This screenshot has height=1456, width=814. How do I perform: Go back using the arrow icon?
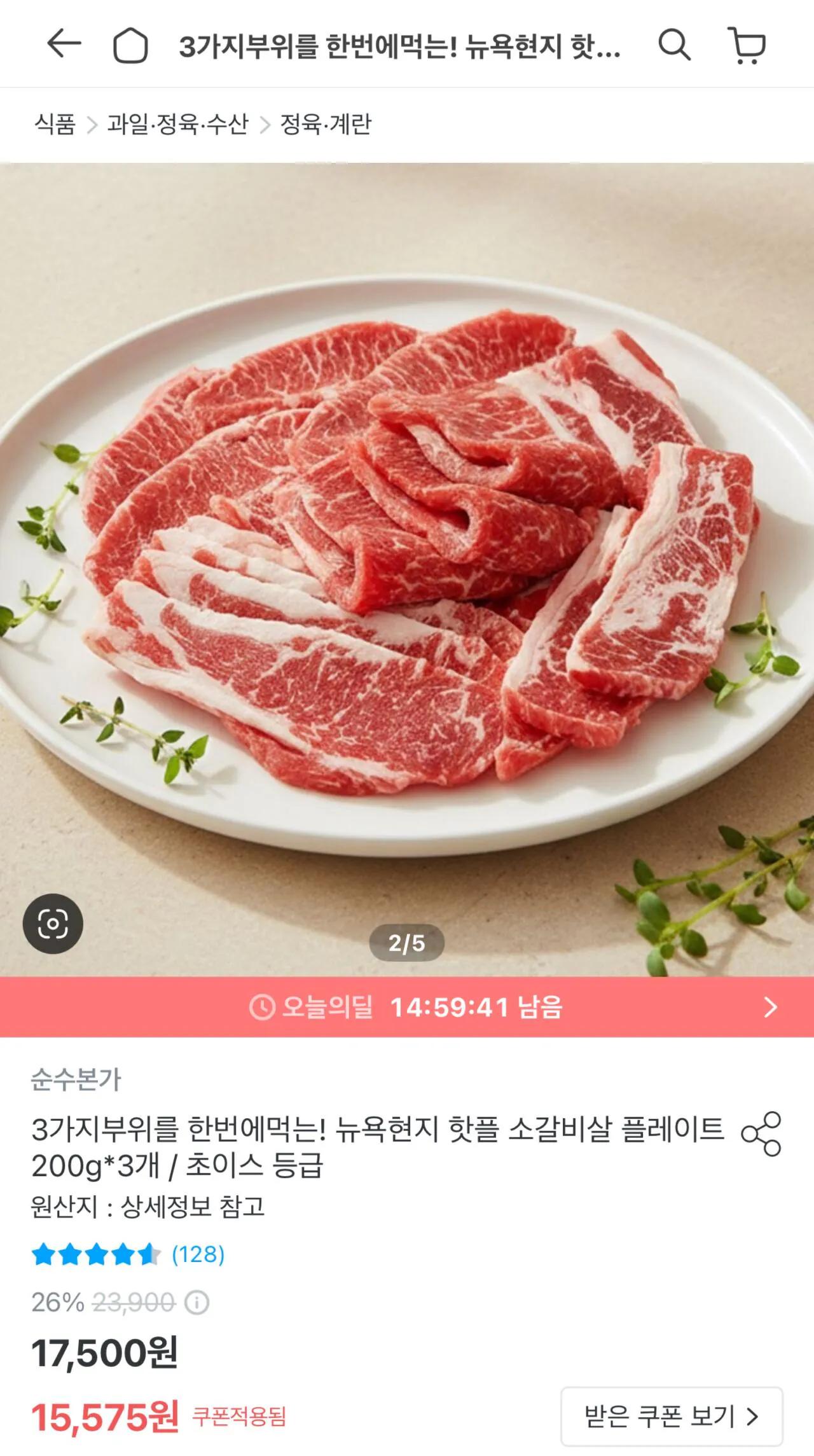[64, 44]
